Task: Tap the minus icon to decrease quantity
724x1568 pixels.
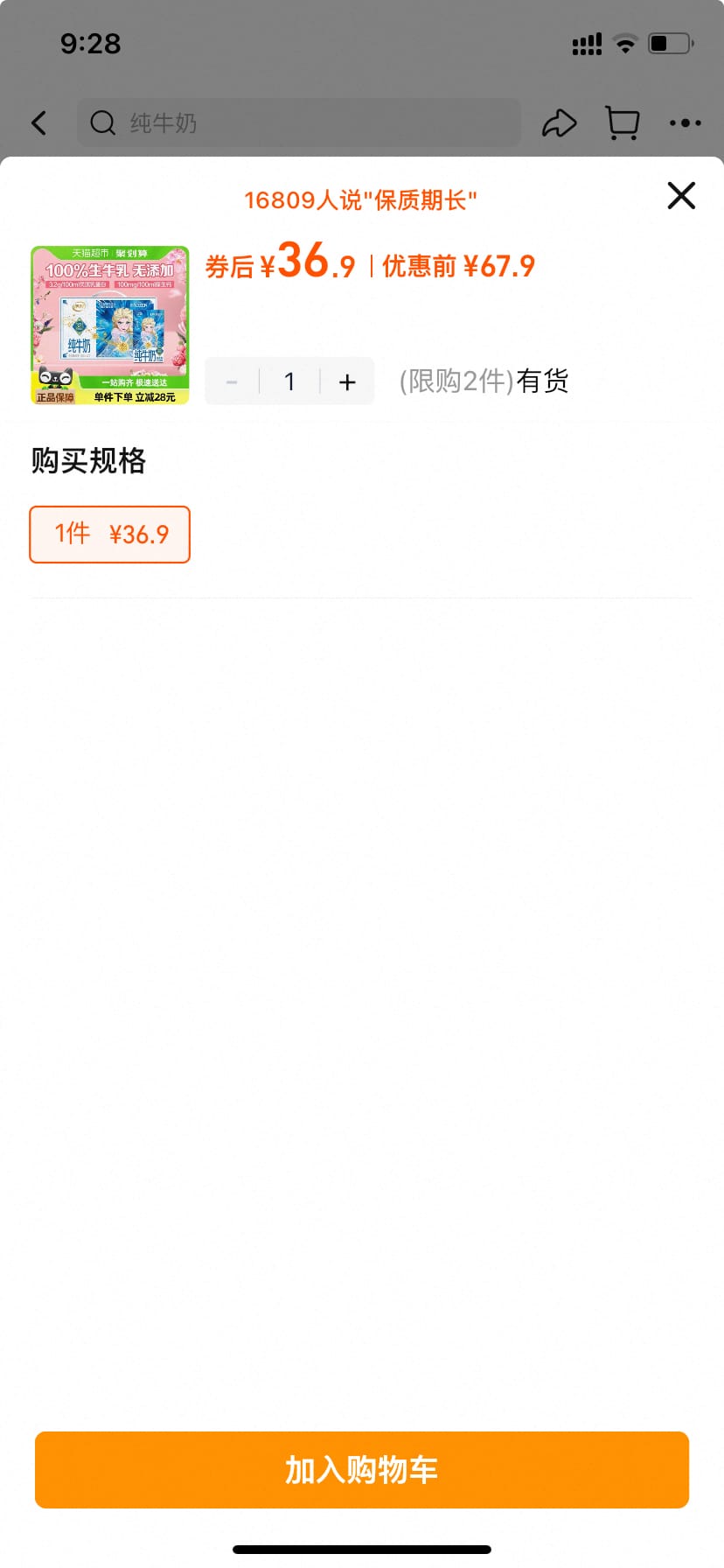Action: click(231, 381)
